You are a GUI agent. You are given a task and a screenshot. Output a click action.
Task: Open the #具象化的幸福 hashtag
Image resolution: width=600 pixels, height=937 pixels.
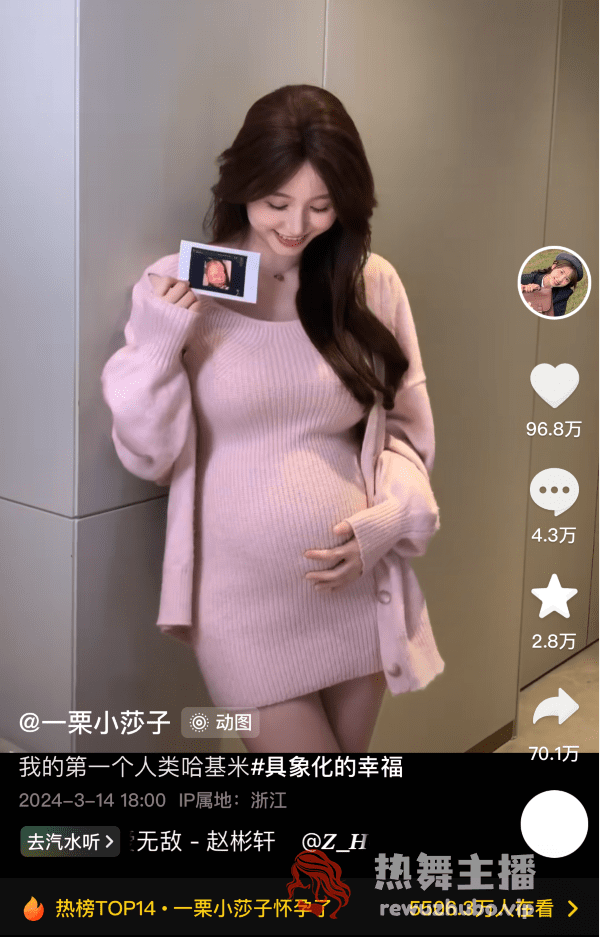pos(326,768)
